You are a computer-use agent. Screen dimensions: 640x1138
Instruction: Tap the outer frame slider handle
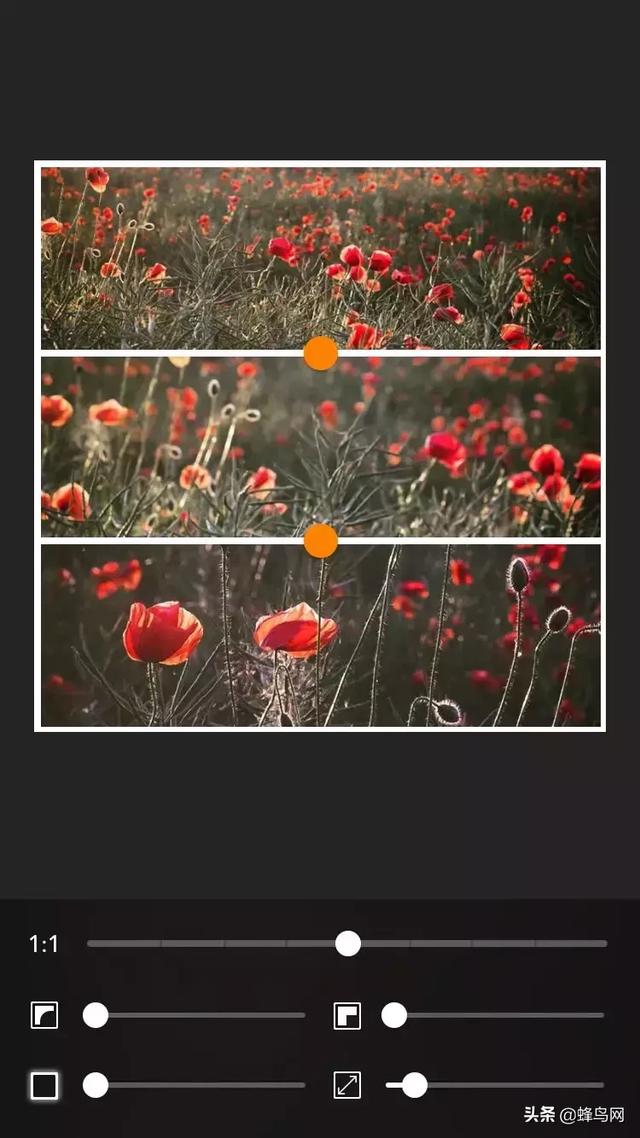pos(95,1085)
